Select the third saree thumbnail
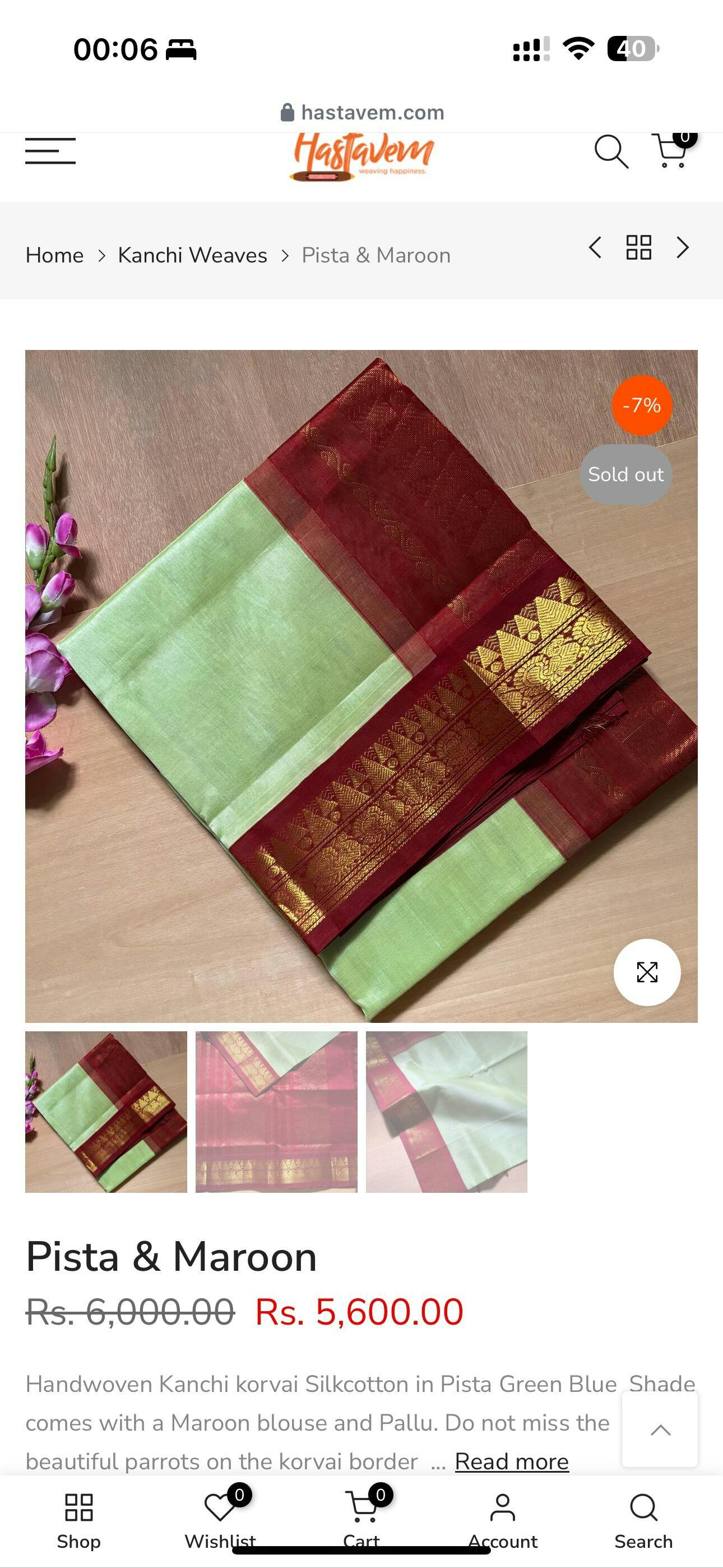723x1568 pixels. [x=446, y=1112]
